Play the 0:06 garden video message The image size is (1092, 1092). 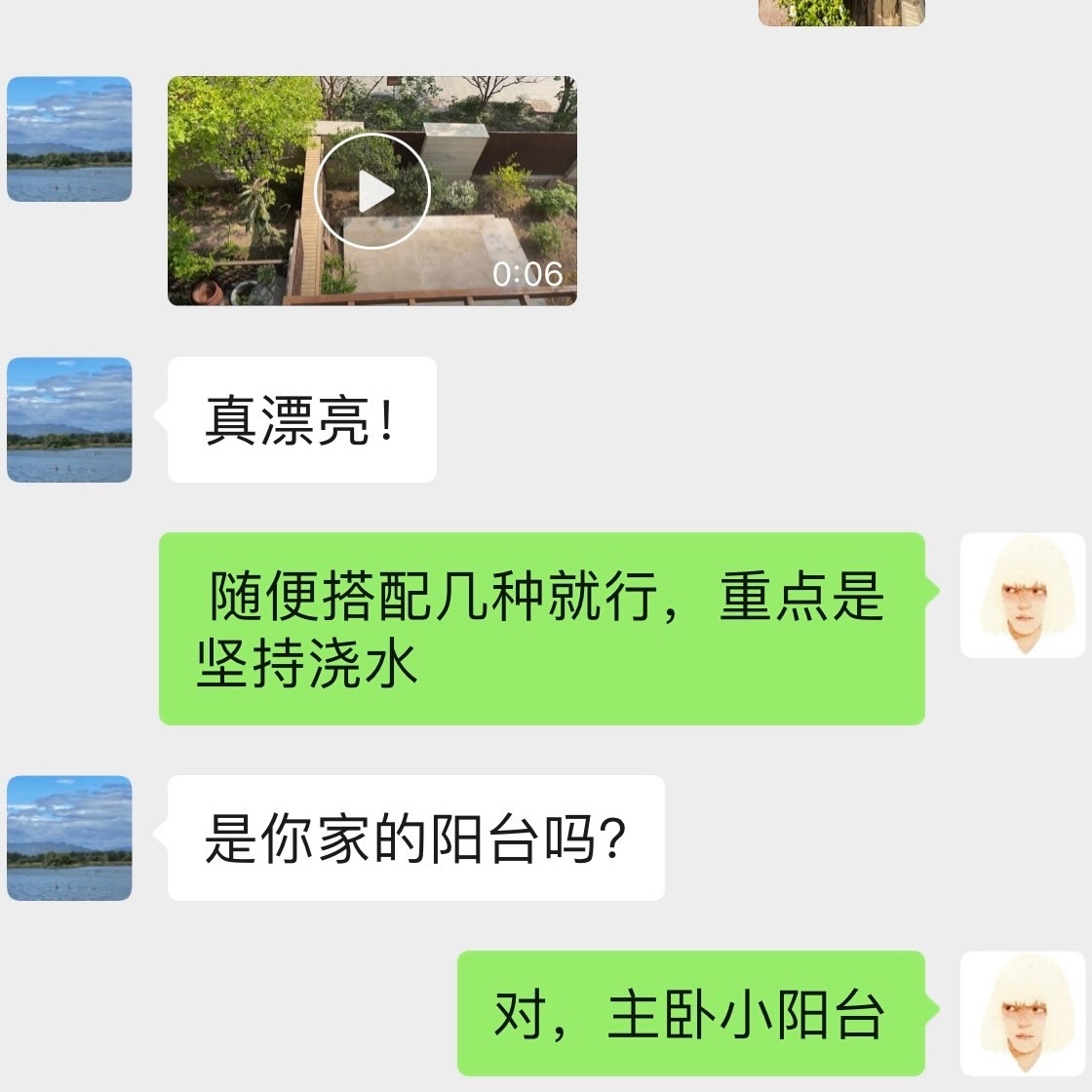(371, 191)
